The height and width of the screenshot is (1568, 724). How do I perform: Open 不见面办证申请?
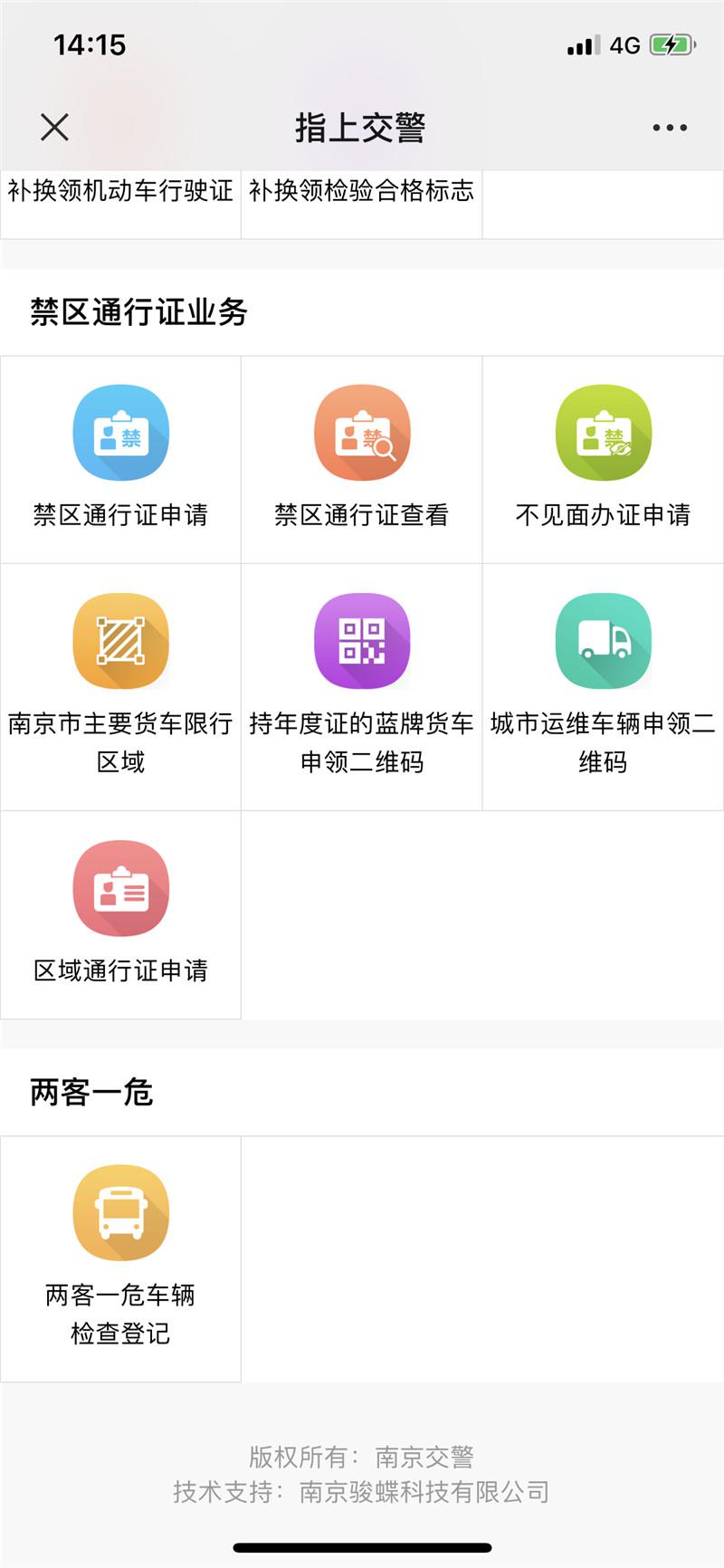[603, 459]
